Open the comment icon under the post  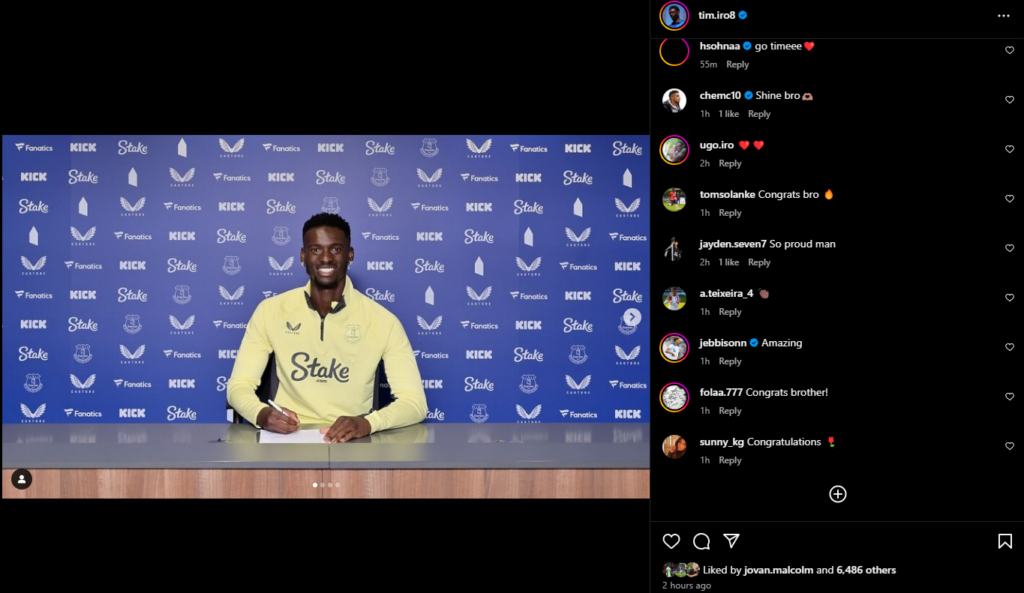pyautogui.click(x=702, y=541)
